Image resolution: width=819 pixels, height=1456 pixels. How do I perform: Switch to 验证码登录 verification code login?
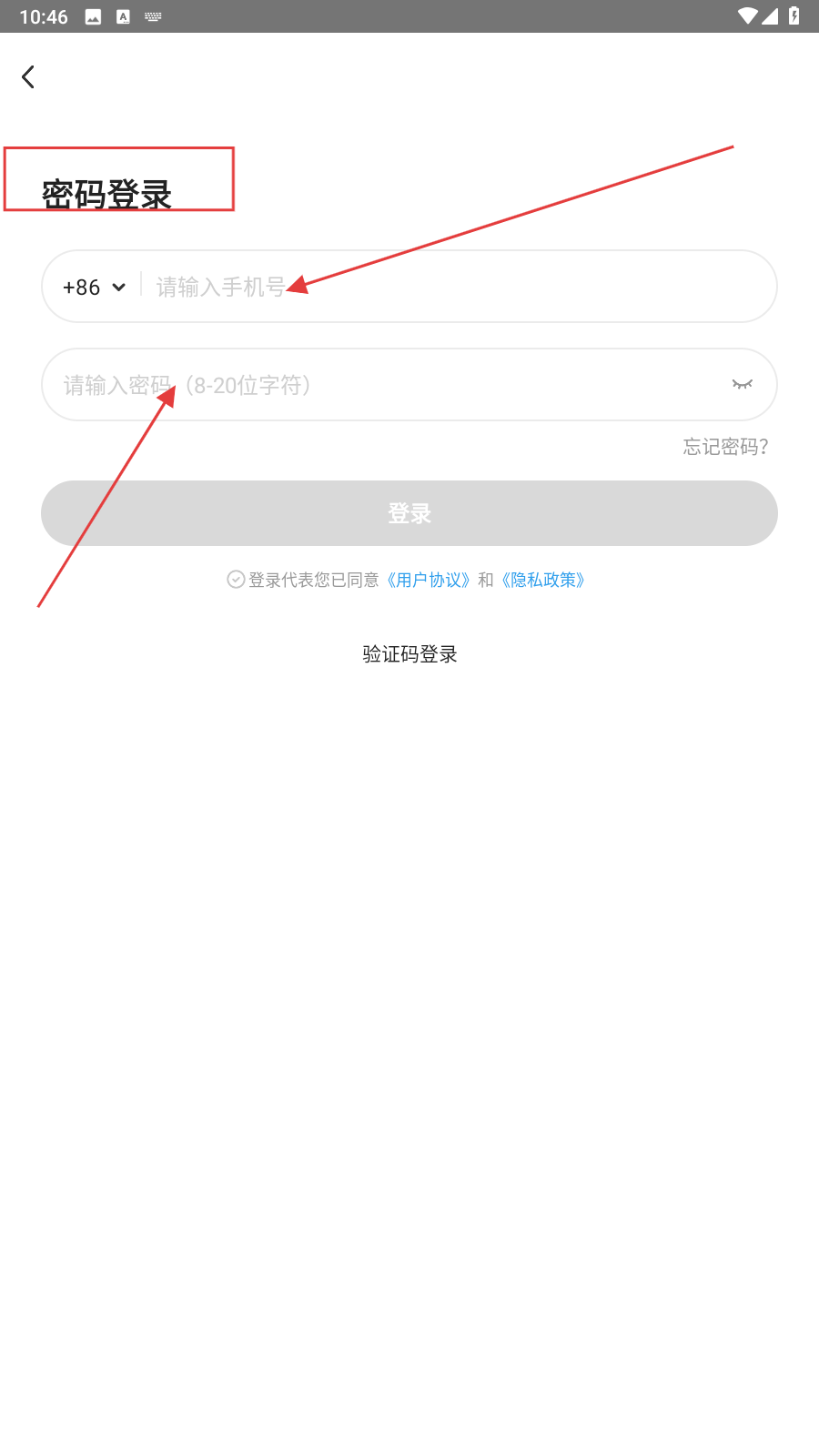point(409,654)
